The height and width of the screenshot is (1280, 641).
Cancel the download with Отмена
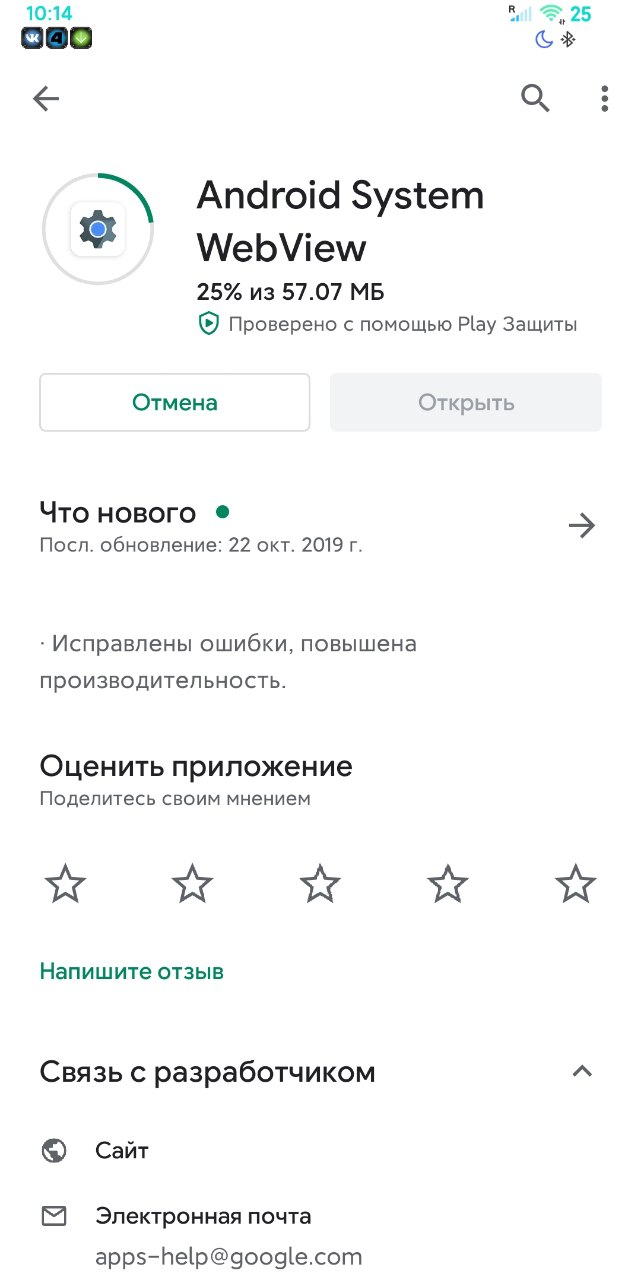point(175,403)
